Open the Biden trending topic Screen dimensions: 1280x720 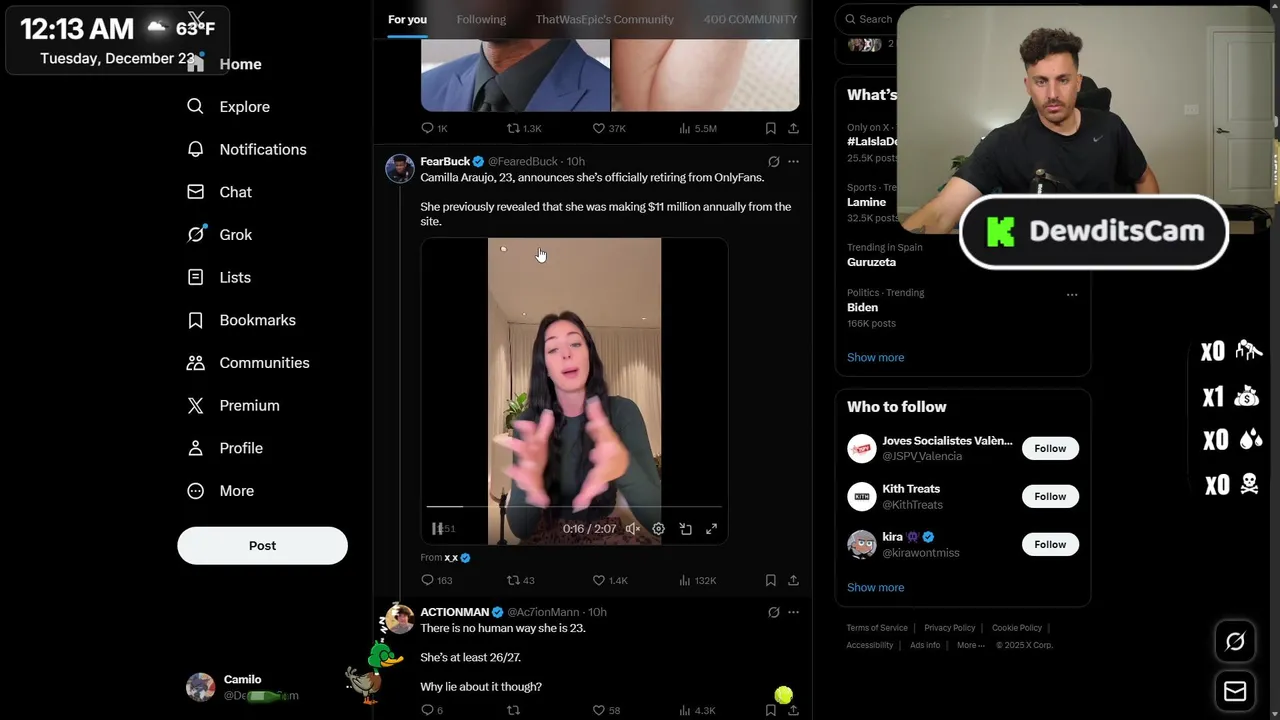(x=862, y=308)
